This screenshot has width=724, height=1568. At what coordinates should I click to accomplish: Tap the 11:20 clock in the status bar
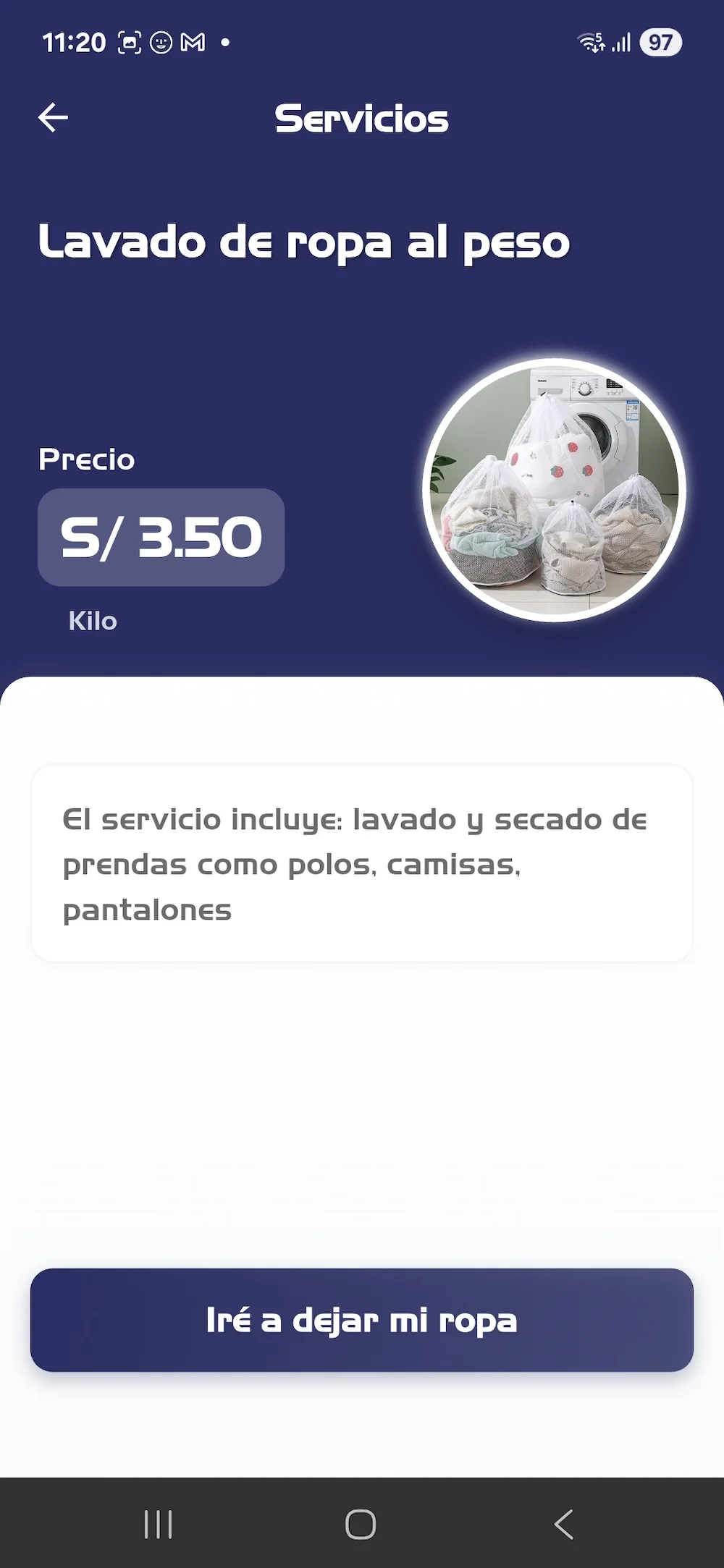click(x=75, y=41)
